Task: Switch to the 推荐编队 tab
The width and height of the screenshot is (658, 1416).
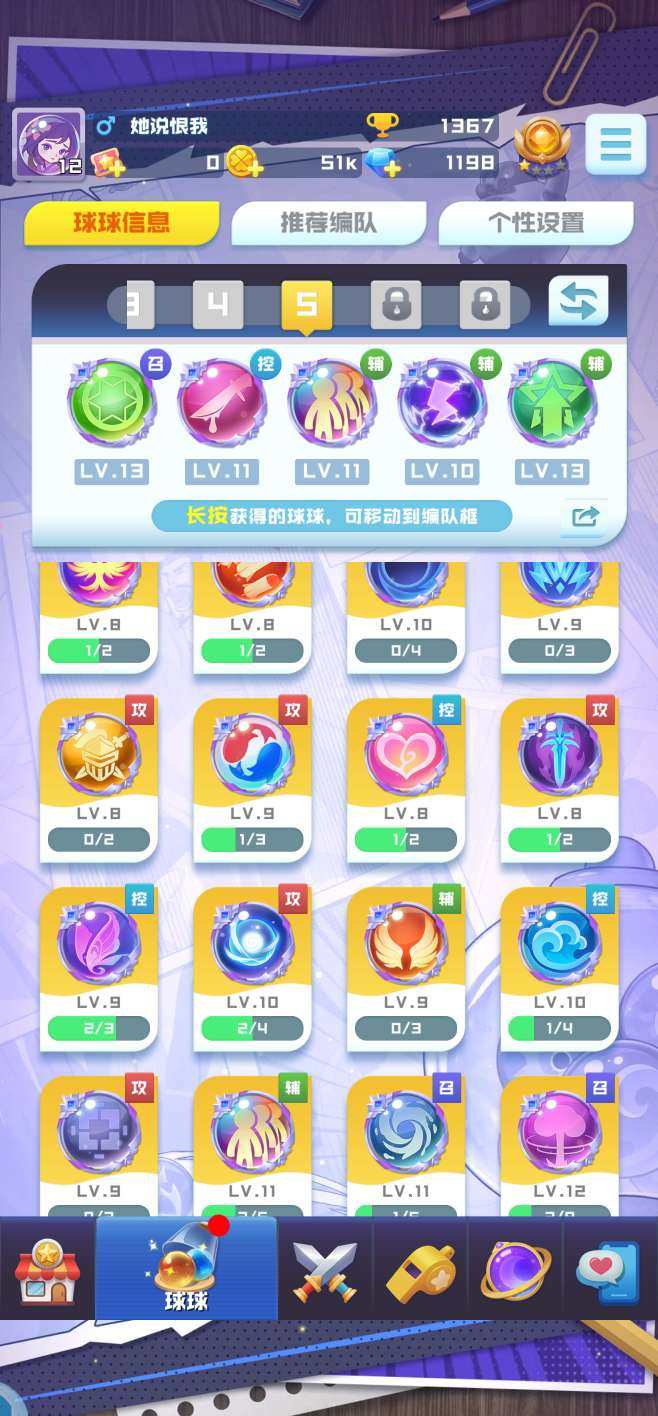Action: 328,223
